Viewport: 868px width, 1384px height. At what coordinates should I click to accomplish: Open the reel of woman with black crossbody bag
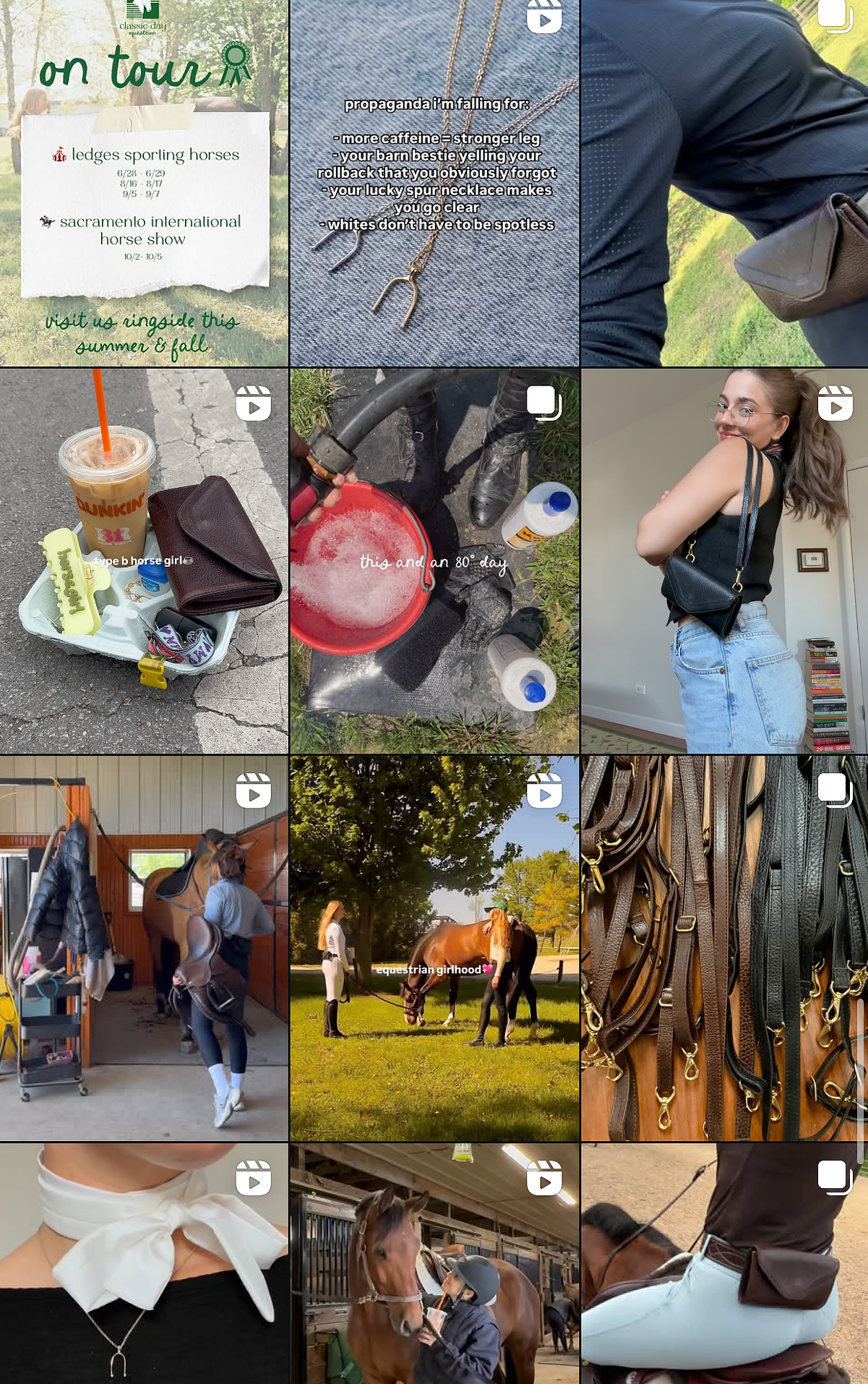pos(724,561)
